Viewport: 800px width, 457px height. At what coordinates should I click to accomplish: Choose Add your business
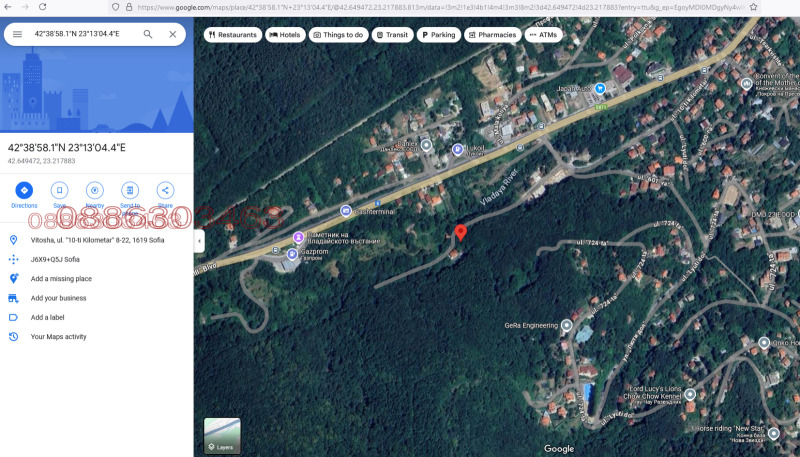[58, 298]
